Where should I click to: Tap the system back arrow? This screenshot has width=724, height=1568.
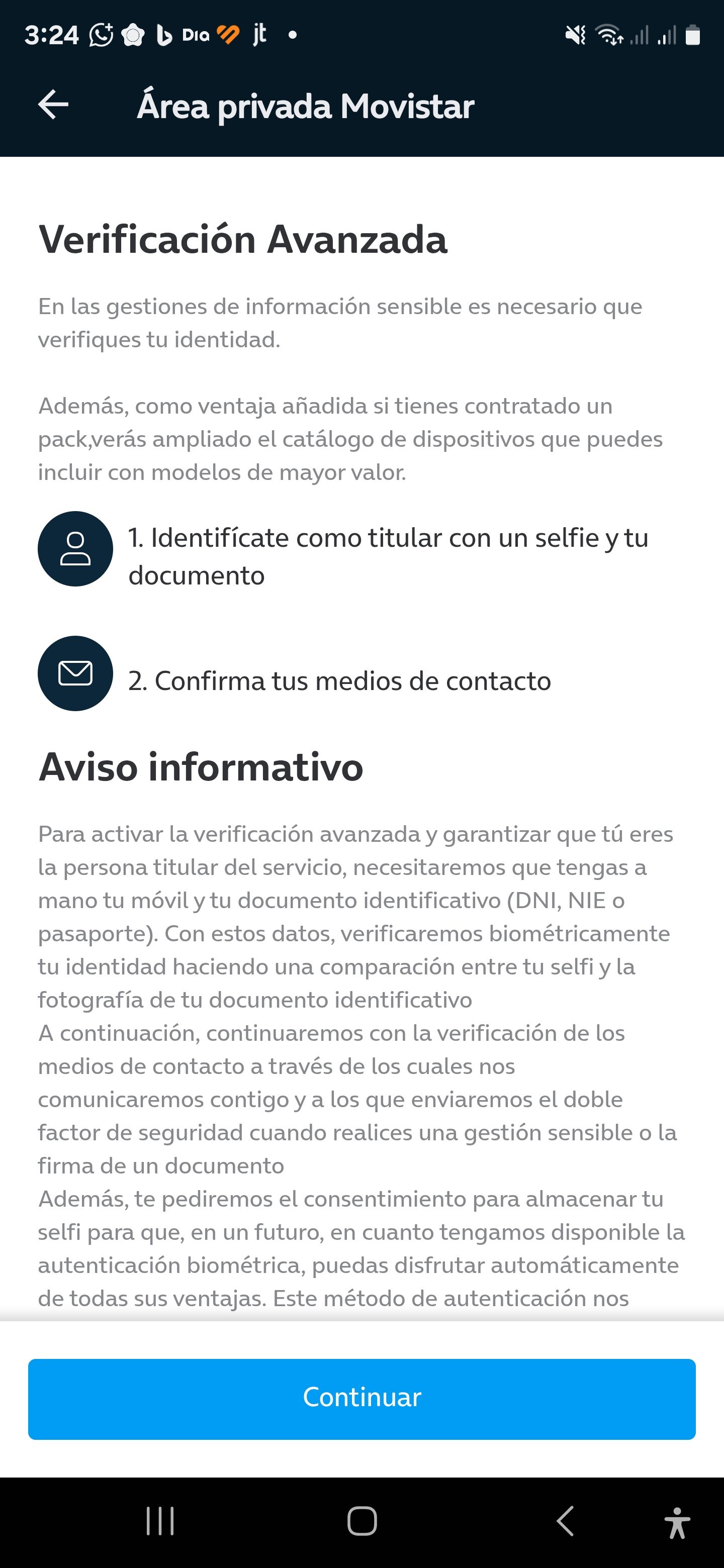[565, 1521]
